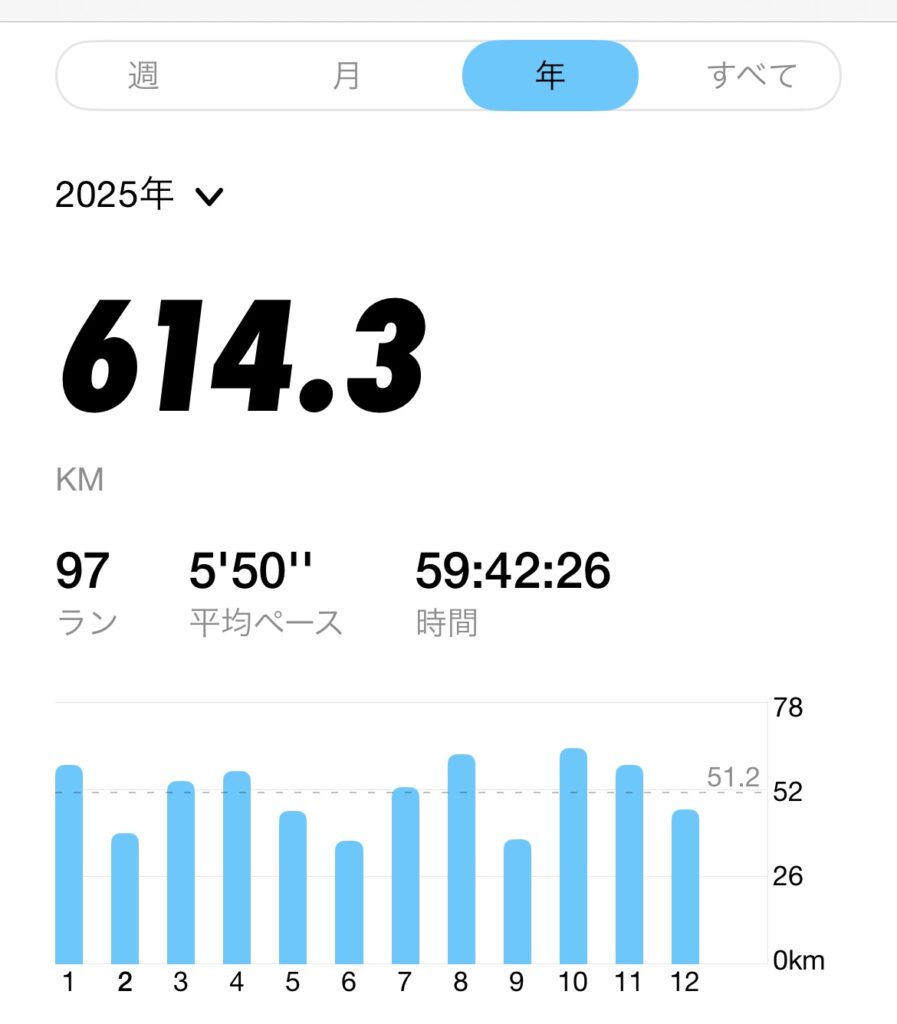
Task: Switch to the 月 (month) tab
Action: click(346, 76)
